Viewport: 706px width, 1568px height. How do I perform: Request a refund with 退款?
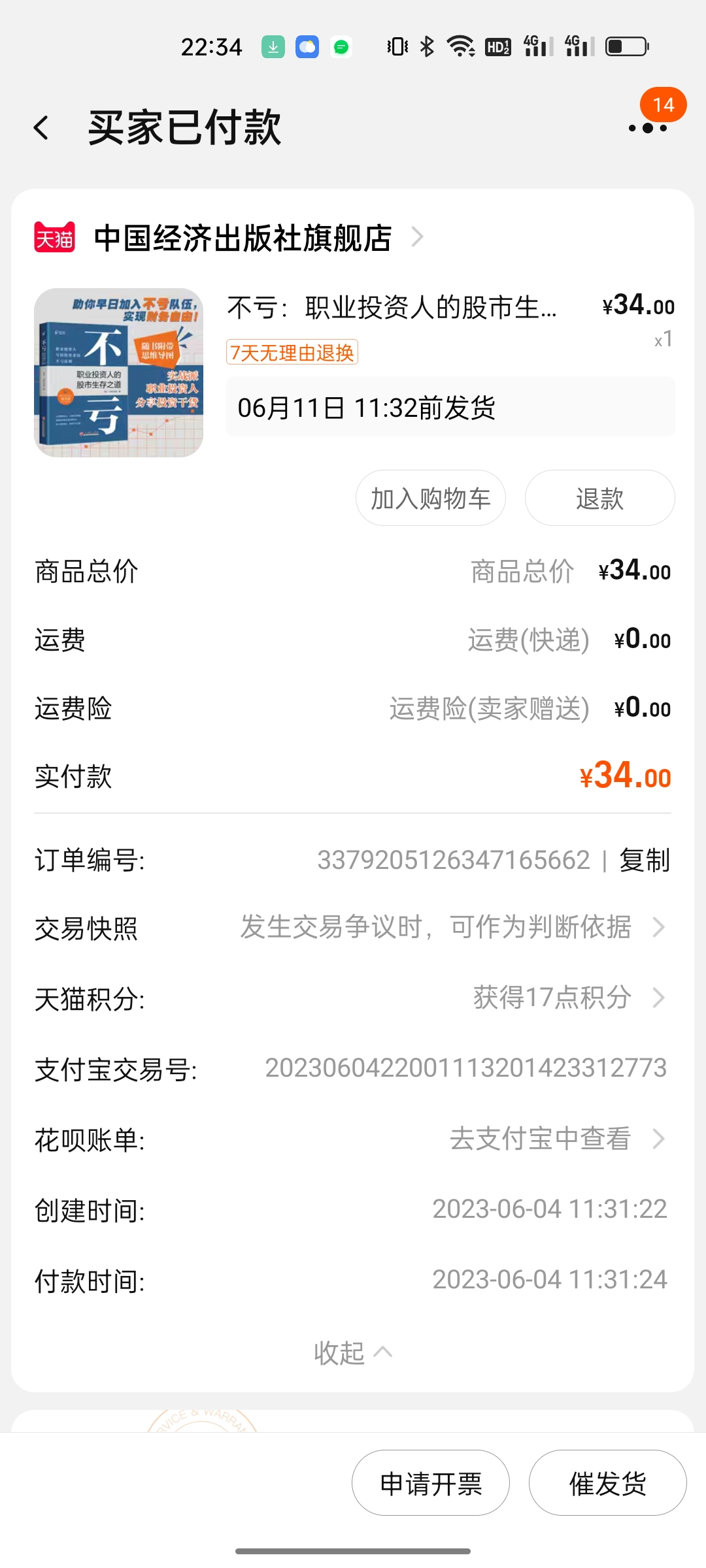coord(599,498)
